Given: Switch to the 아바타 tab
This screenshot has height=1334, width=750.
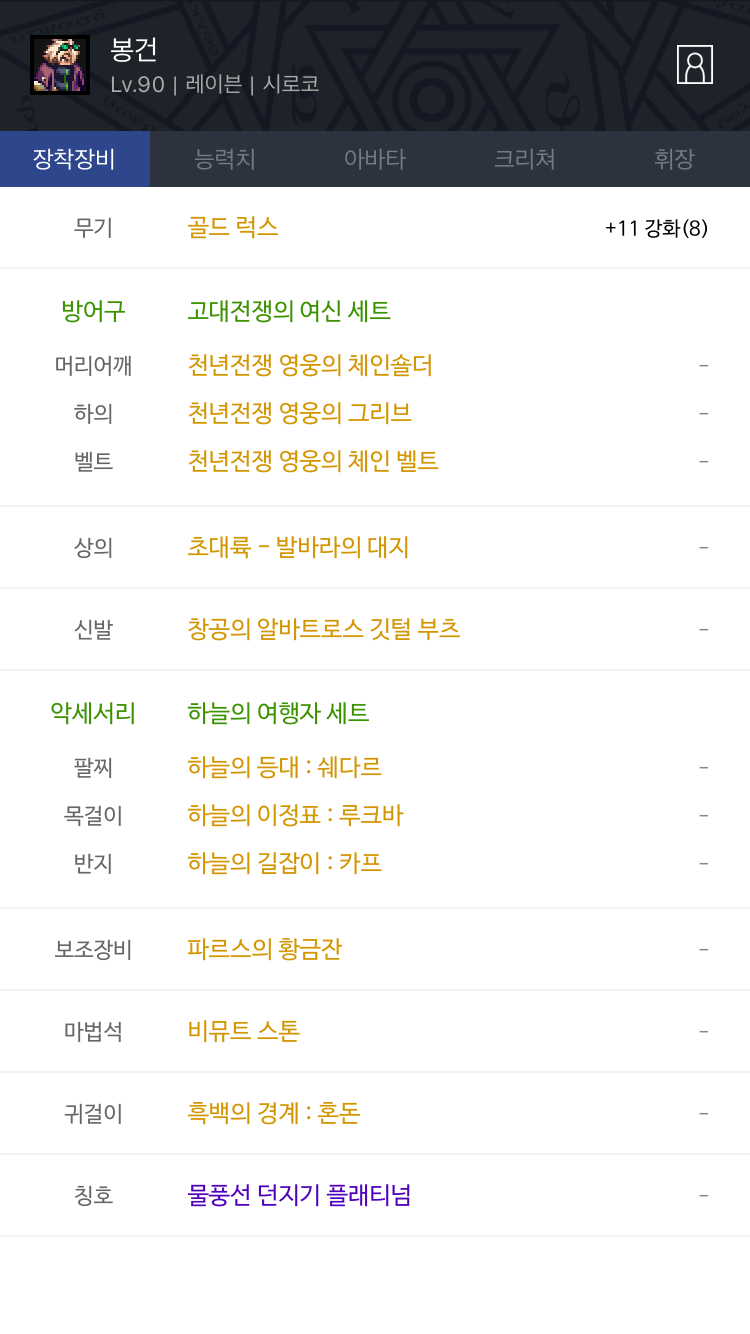Looking at the screenshot, I should 375,159.
